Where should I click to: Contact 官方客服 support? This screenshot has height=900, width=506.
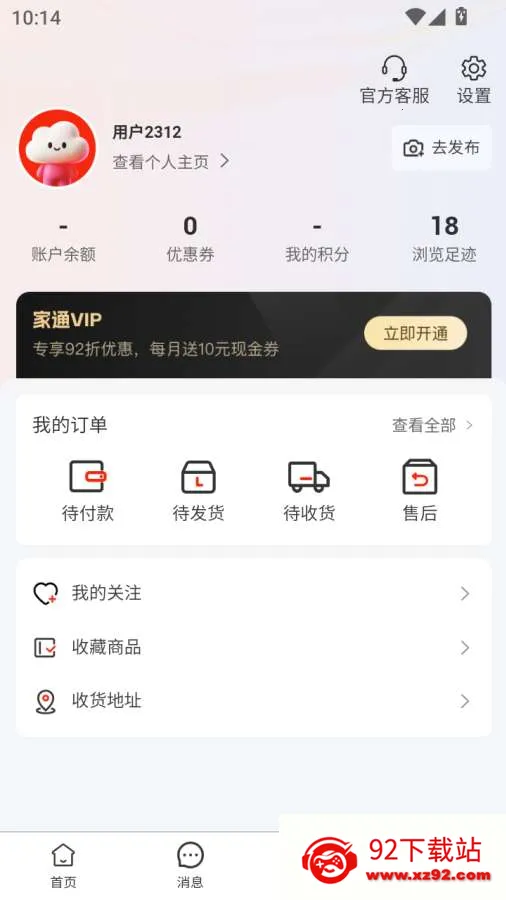(x=395, y=80)
